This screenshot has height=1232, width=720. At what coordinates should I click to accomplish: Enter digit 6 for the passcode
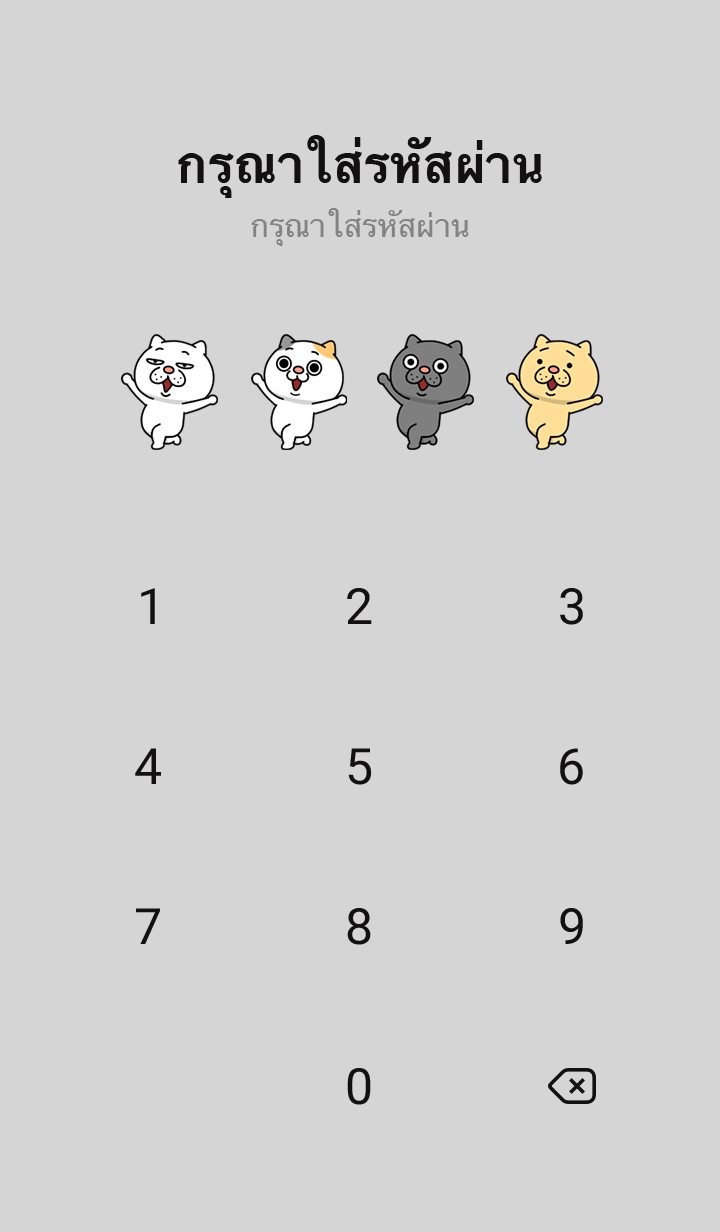[570, 767]
